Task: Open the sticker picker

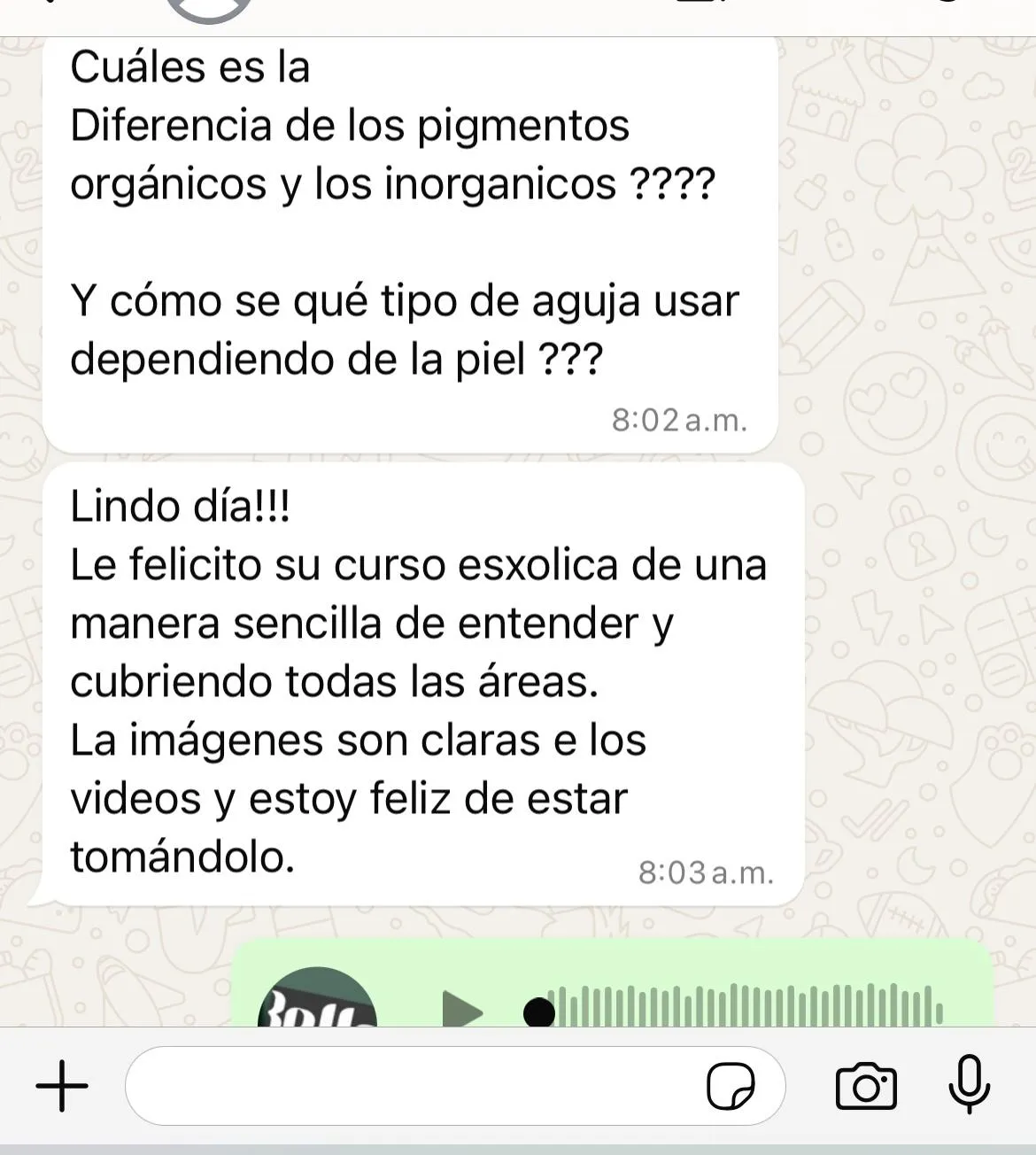Action: [731, 1086]
